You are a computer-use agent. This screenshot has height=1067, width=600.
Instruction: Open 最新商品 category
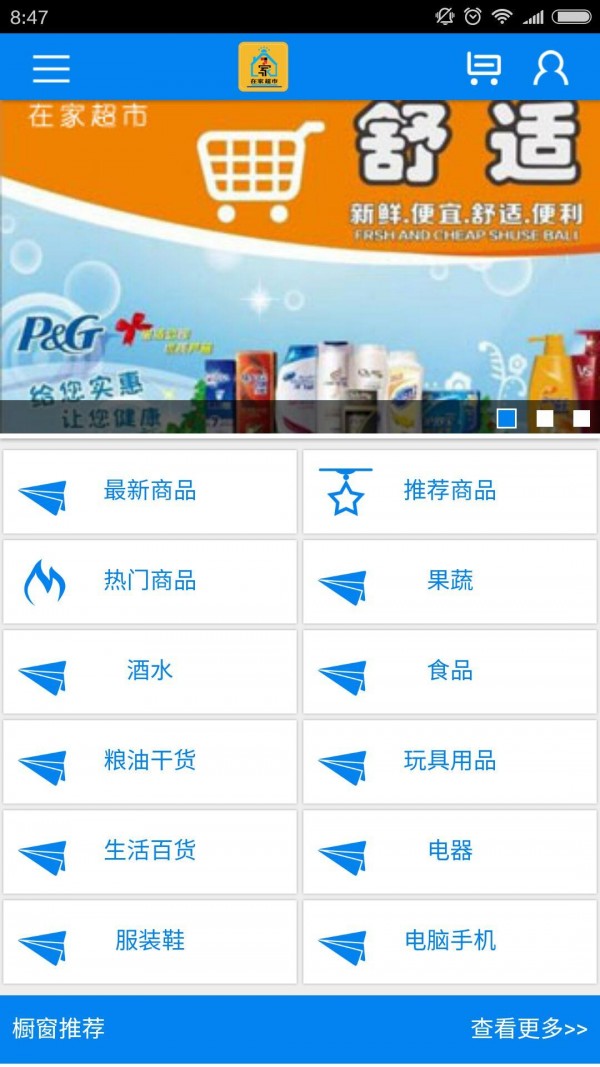[x=150, y=491]
